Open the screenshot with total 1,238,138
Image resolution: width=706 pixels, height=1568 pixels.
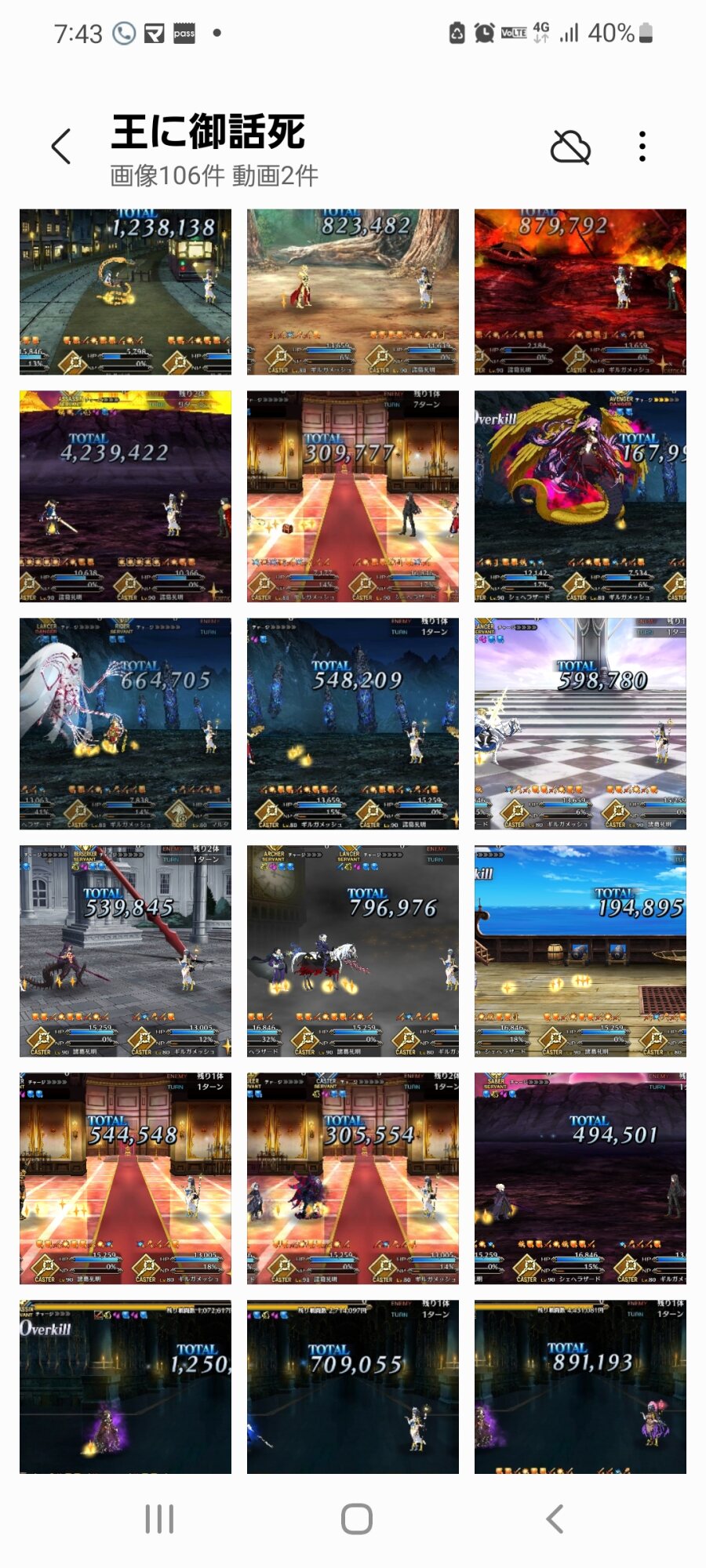coord(126,292)
